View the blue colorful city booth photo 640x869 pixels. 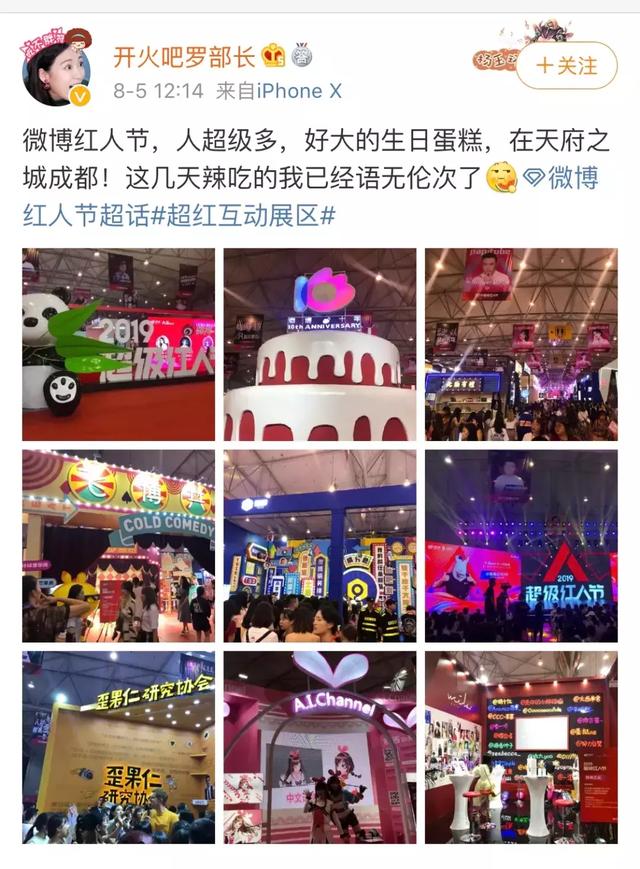pyautogui.click(x=320, y=546)
